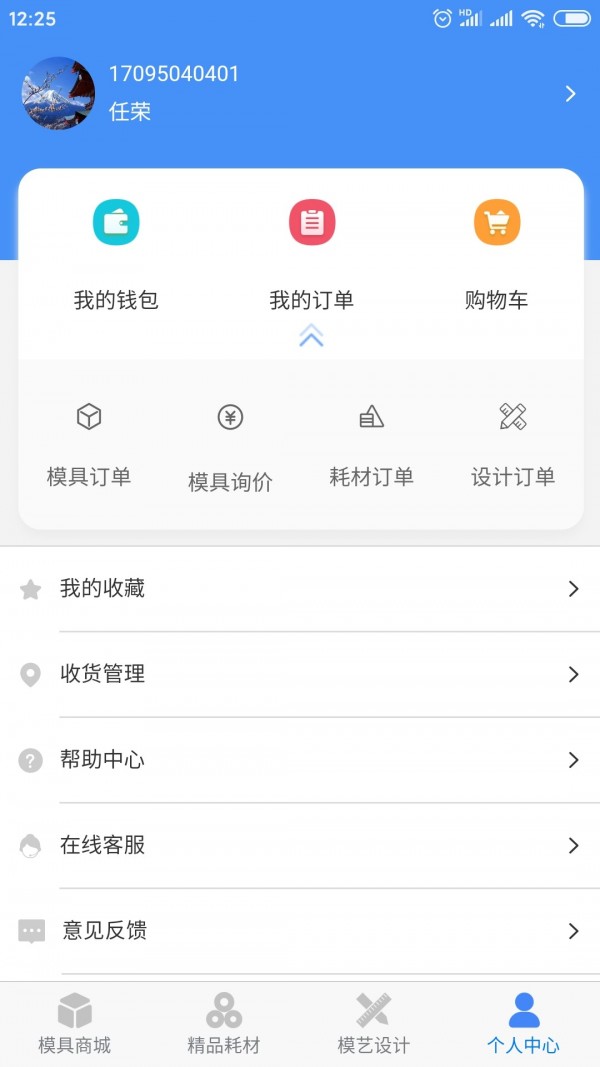Viewport: 600px width, 1067px height.
Task: Tap the profile avatar photo
Action: (59, 93)
